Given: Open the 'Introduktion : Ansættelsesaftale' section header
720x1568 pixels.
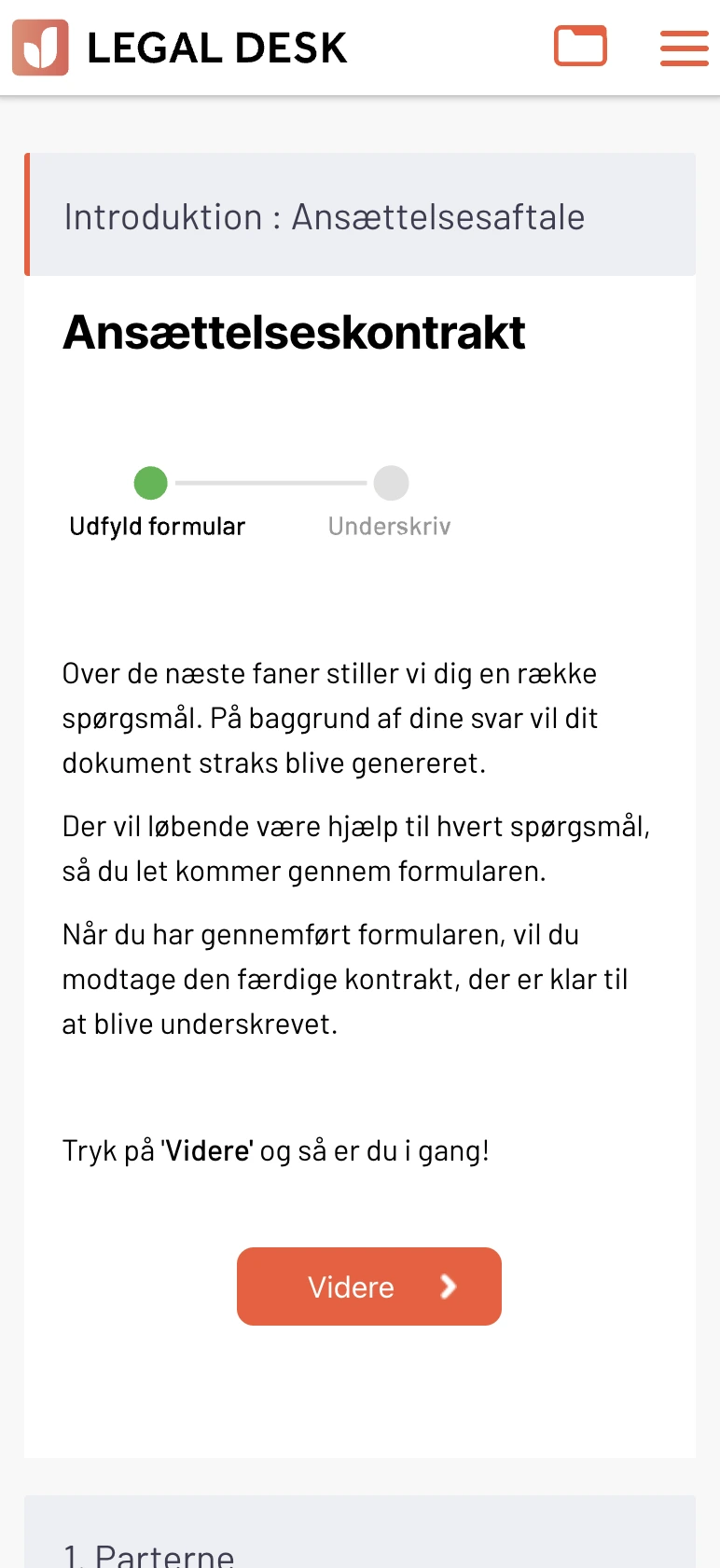Looking at the screenshot, I should tap(360, 215).
